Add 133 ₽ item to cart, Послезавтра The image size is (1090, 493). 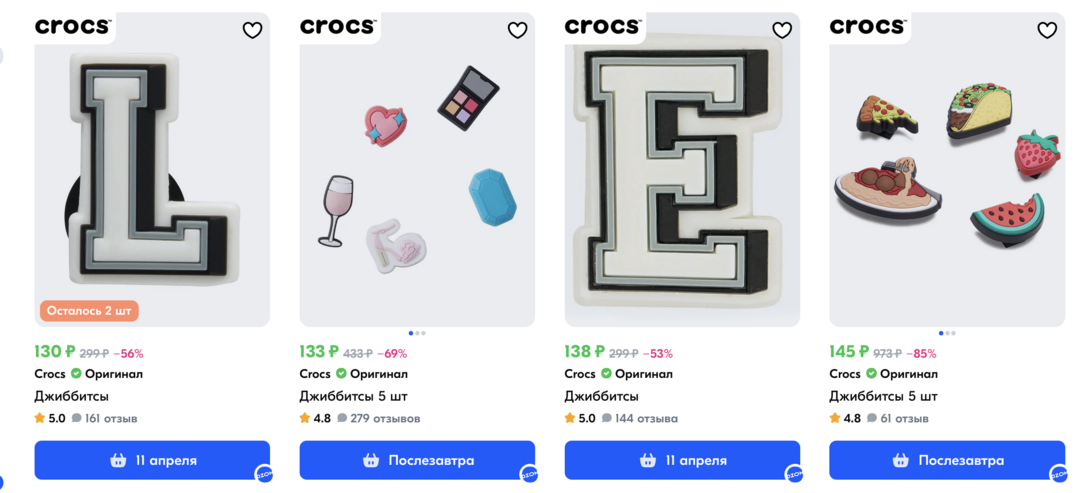417,460
